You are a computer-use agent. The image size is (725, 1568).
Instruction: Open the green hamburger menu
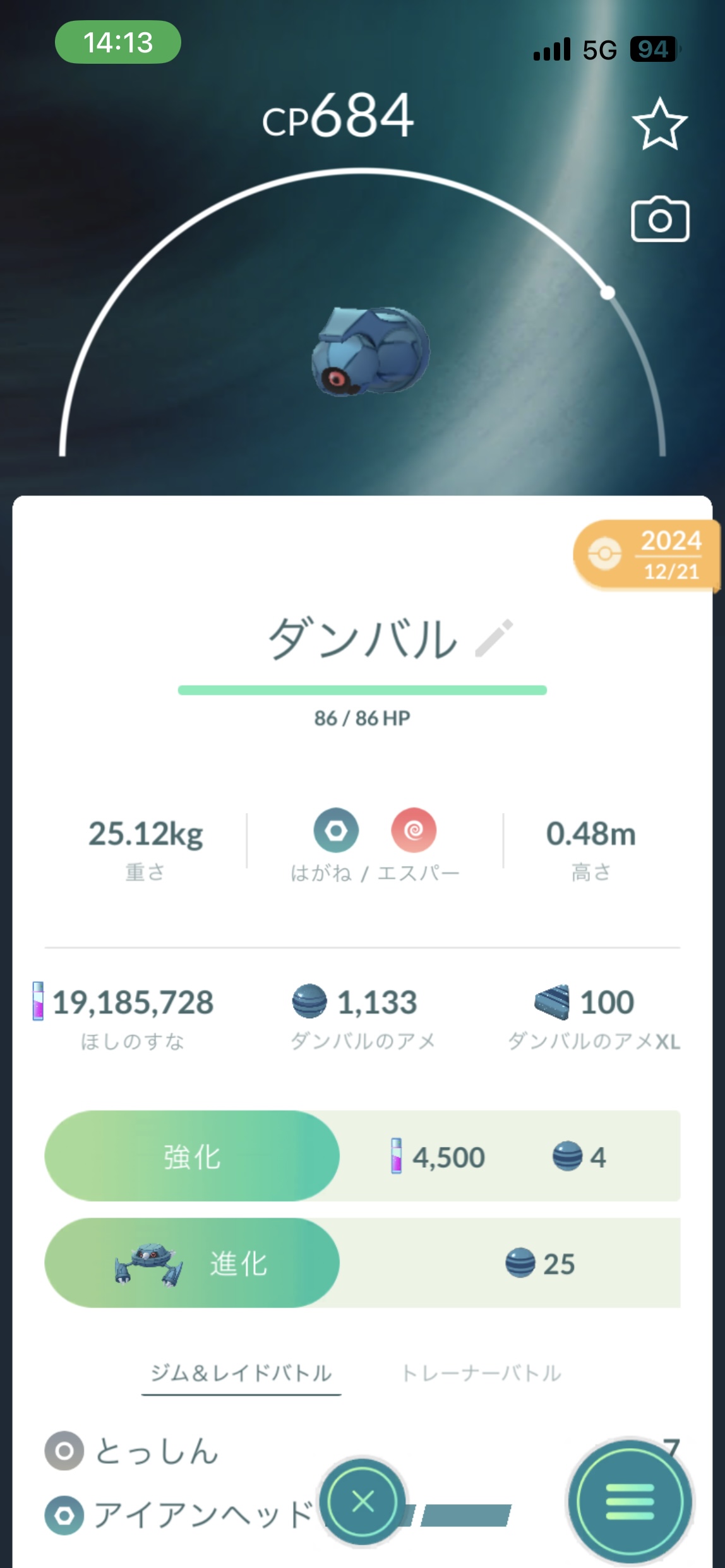point(630,1502)
